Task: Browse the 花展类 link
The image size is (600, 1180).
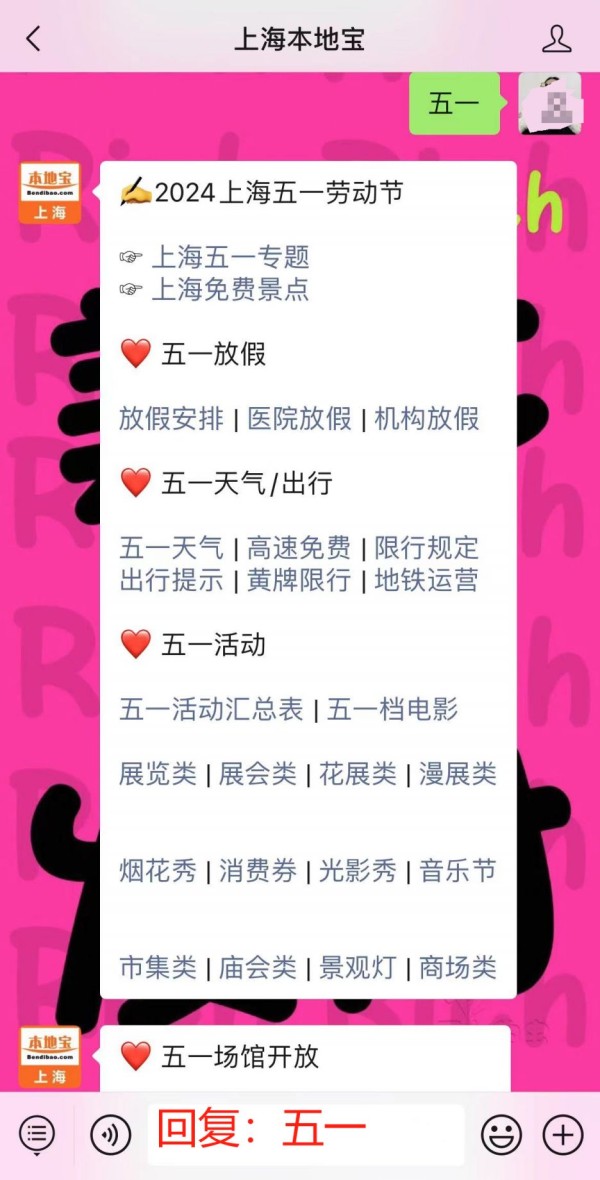Action: [358, 774]
